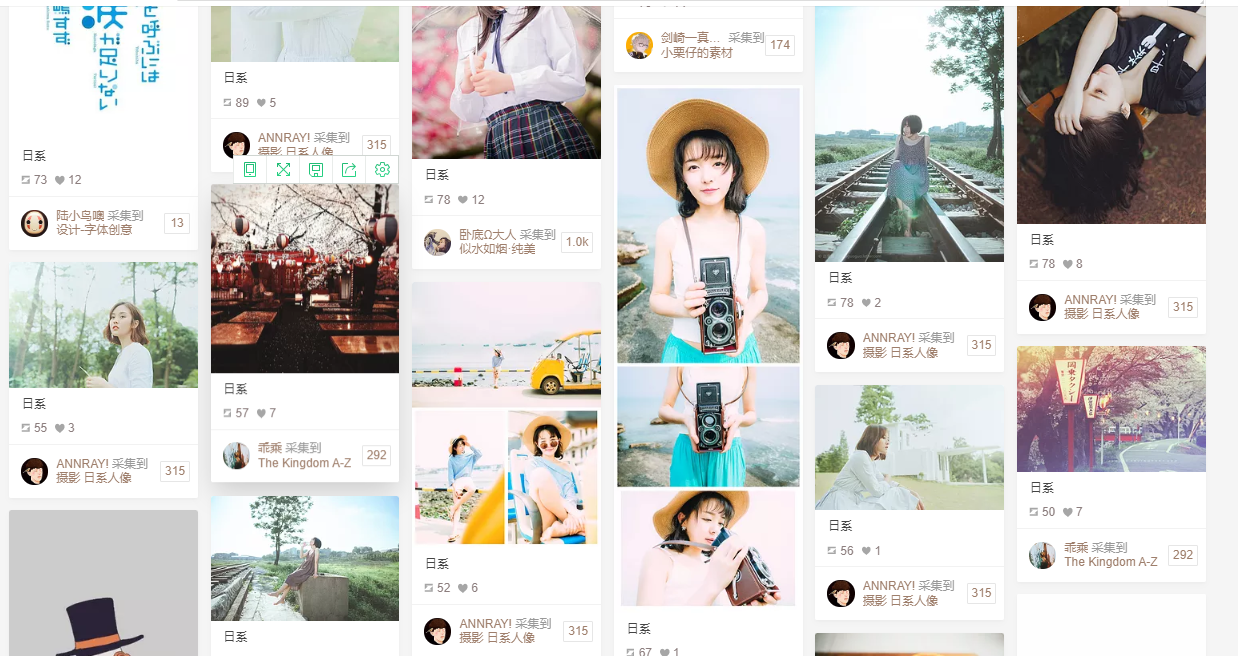Open the plaid skirt schoolgirl photo pin
This screenshot has height=656, width=1238.
(x=506, y=79)
